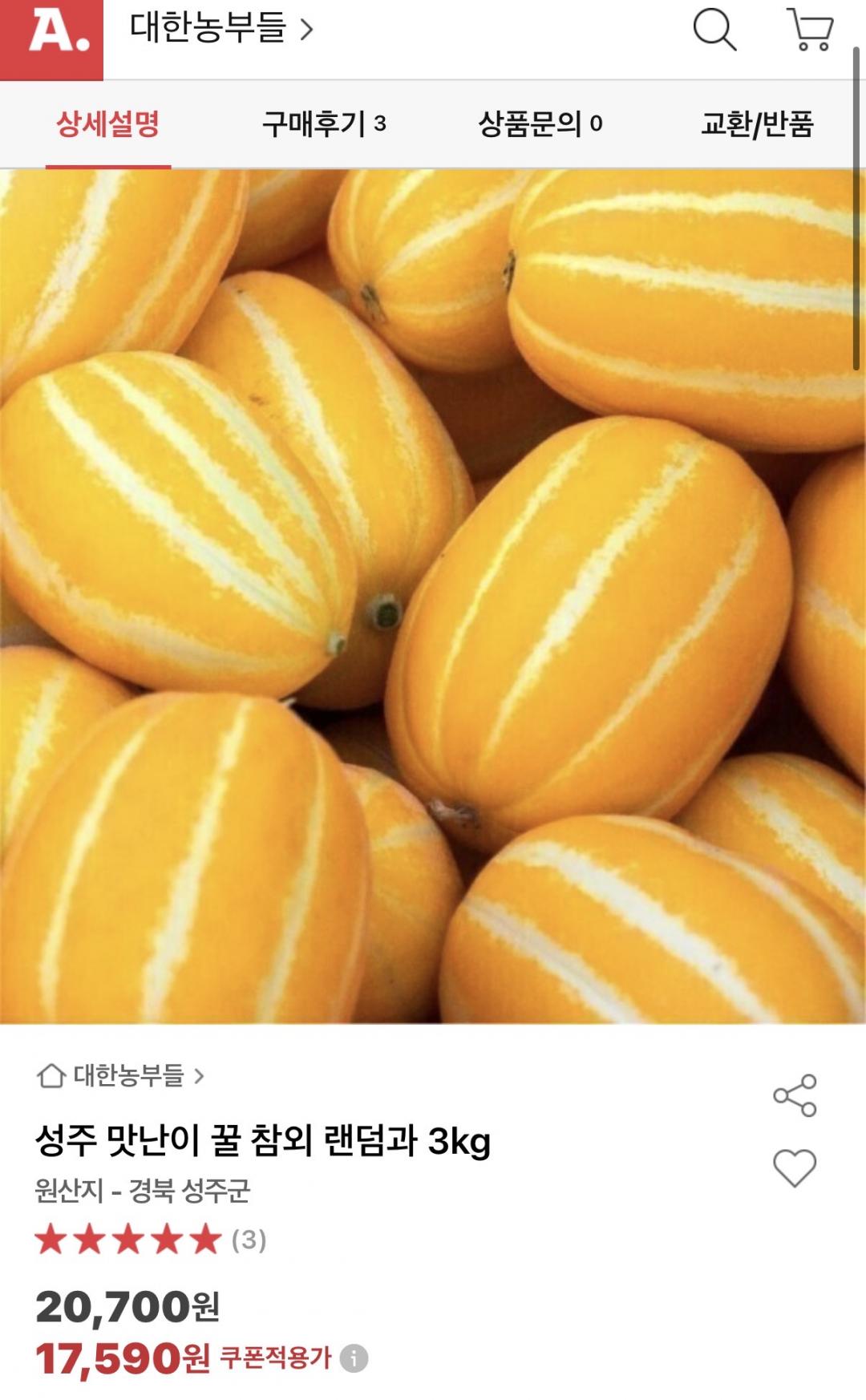Share this 참외 product
The height and width of the screenshot is (1400, 866).
coord(795,1095)
